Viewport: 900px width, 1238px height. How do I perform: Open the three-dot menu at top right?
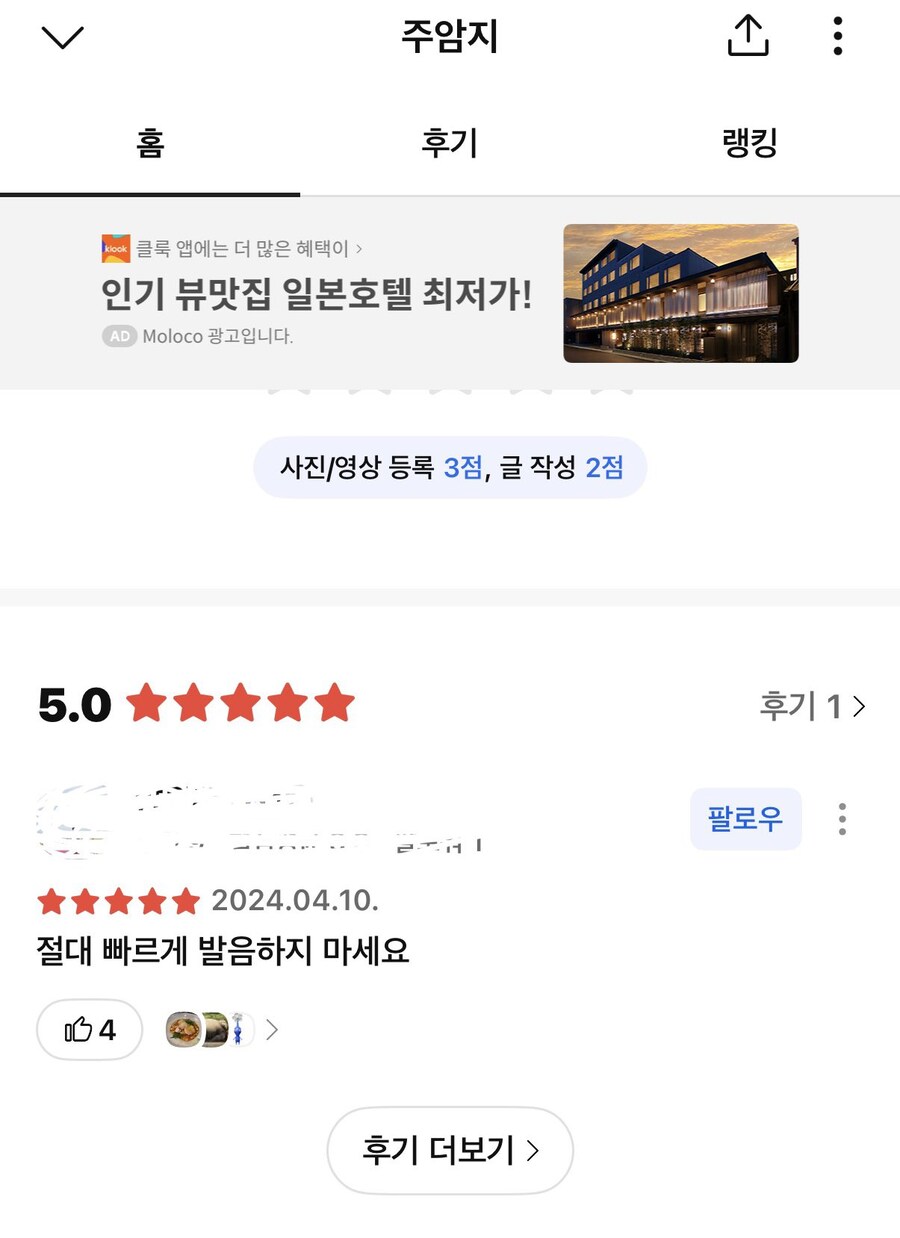point(838,36)
